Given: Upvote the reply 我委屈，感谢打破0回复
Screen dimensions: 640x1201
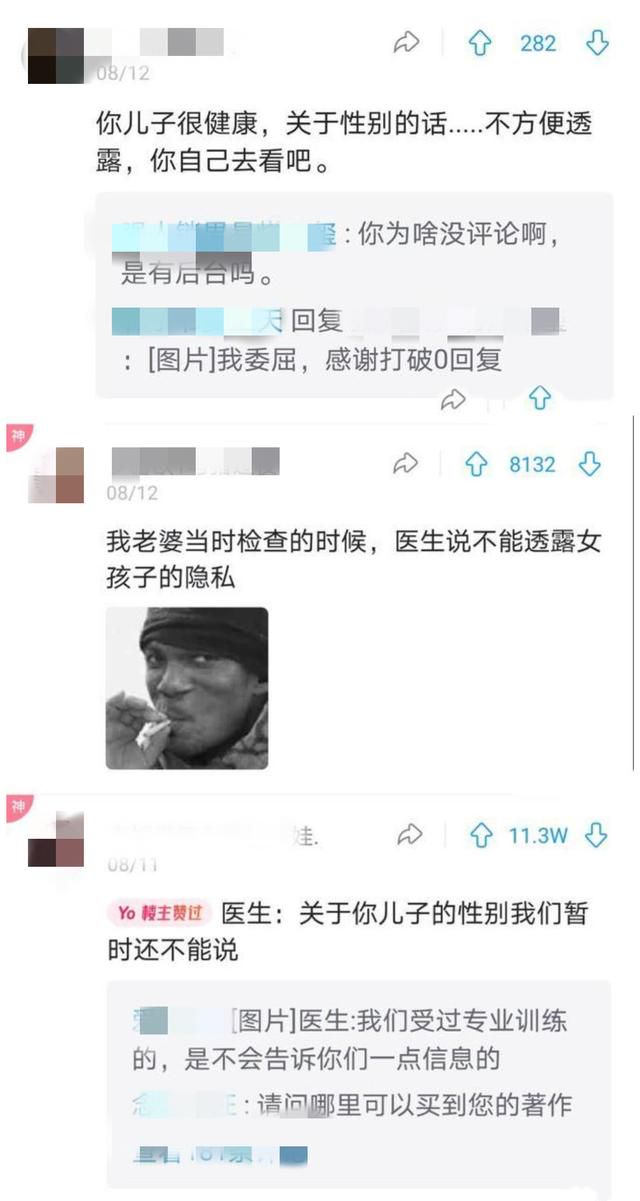Looking at the screenshot, I should click(x=540, y=399).
